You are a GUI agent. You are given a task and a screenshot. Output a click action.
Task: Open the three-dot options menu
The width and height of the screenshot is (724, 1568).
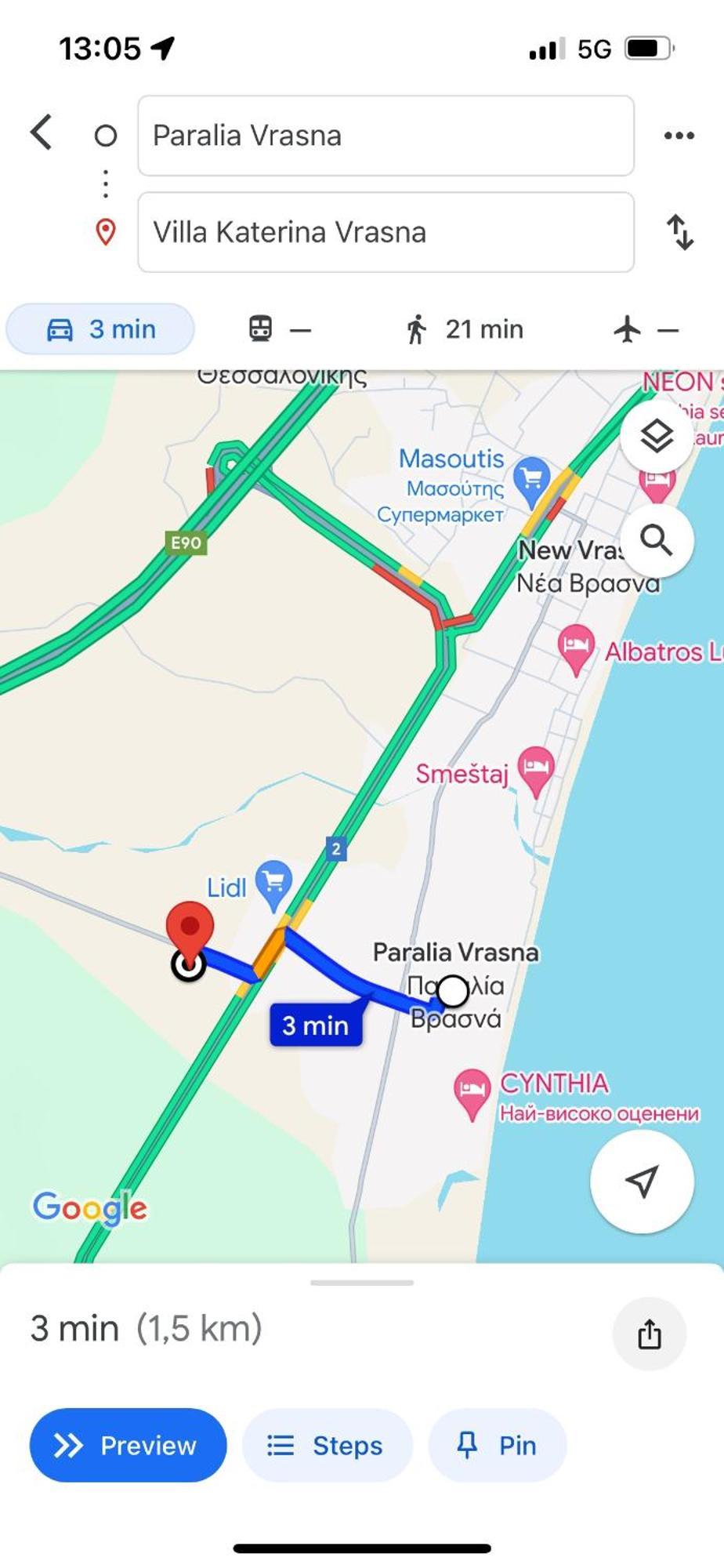click(x=679, y=136)
